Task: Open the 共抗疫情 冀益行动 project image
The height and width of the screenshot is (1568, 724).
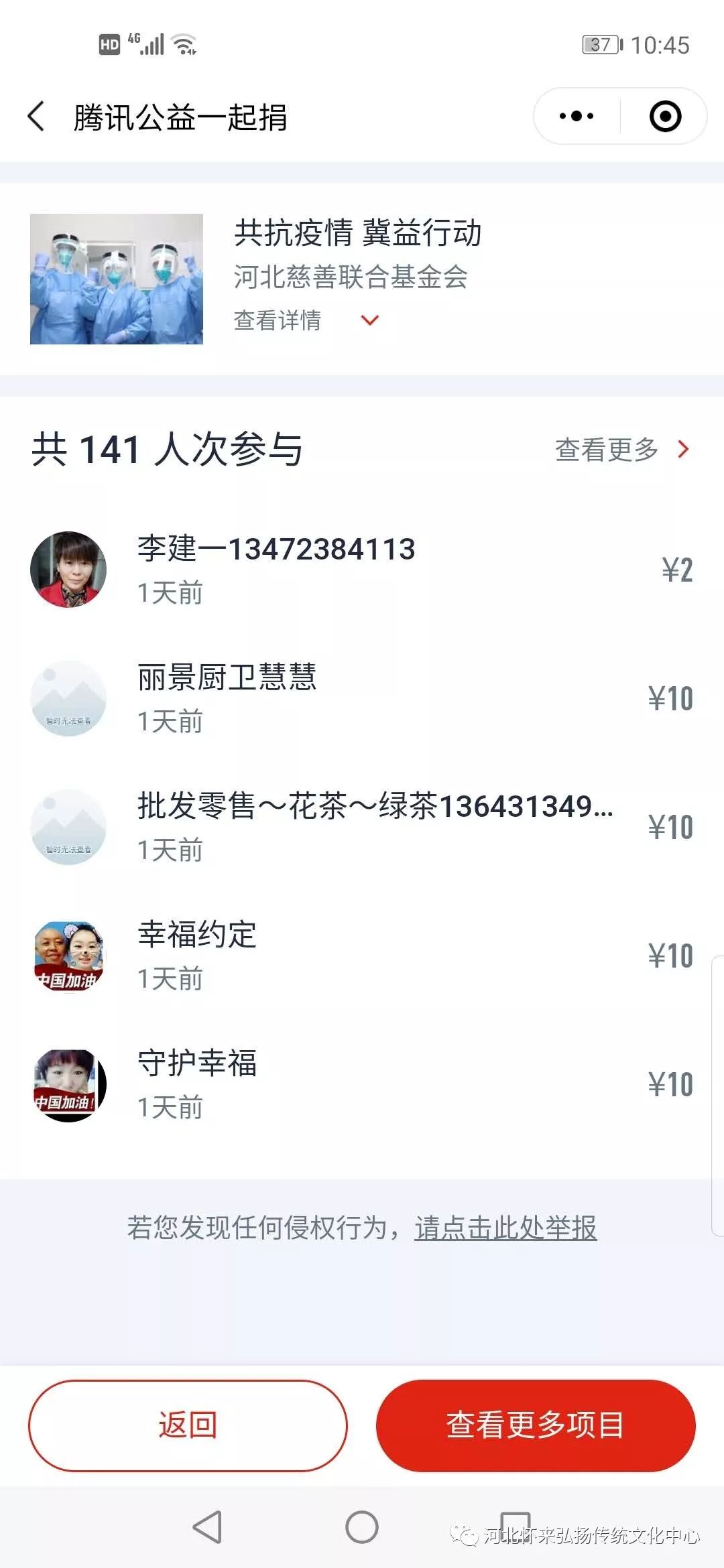Action: [117, 279]
